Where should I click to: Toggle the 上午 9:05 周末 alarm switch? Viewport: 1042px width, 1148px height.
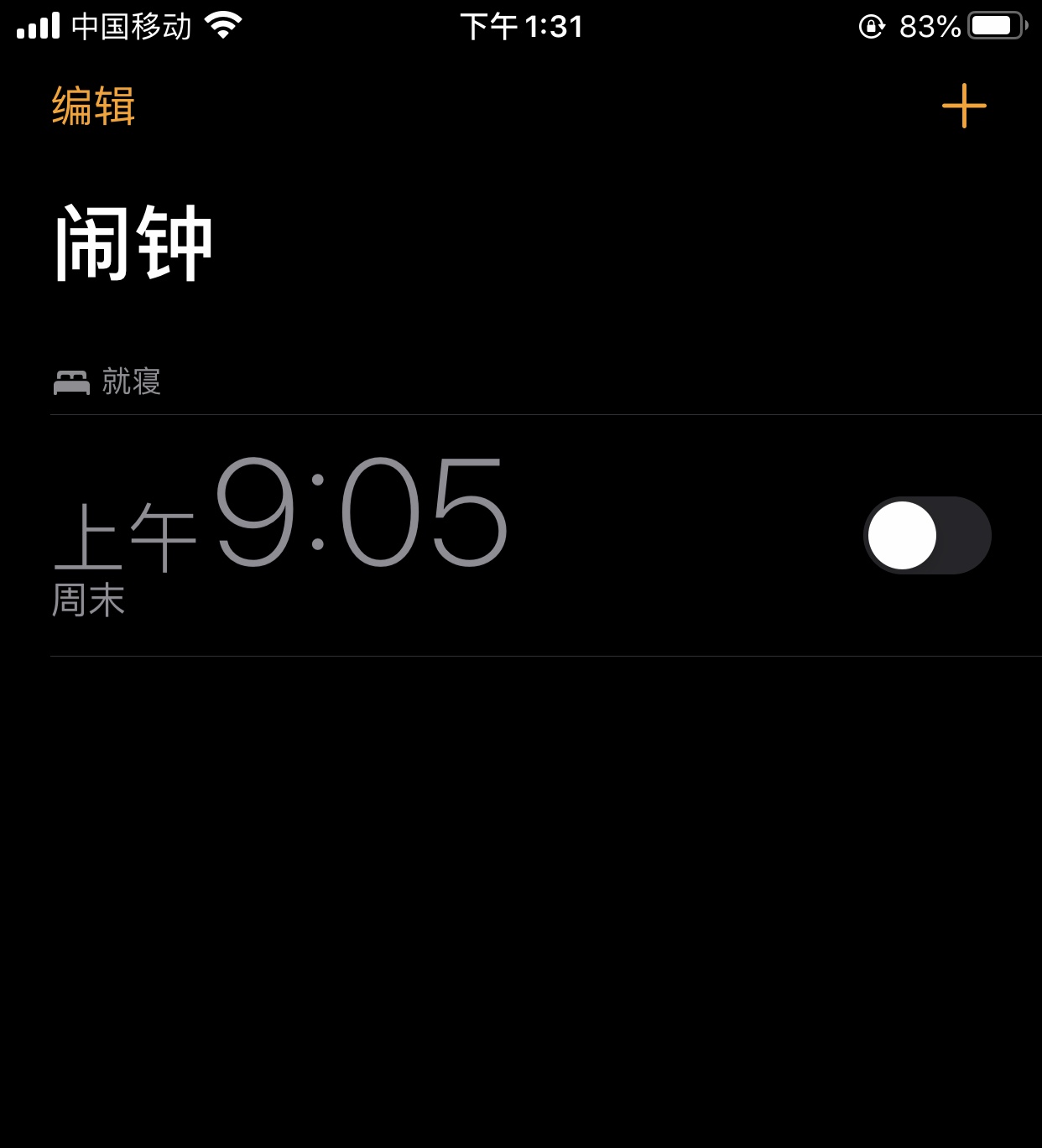click(x=926, y=535)
